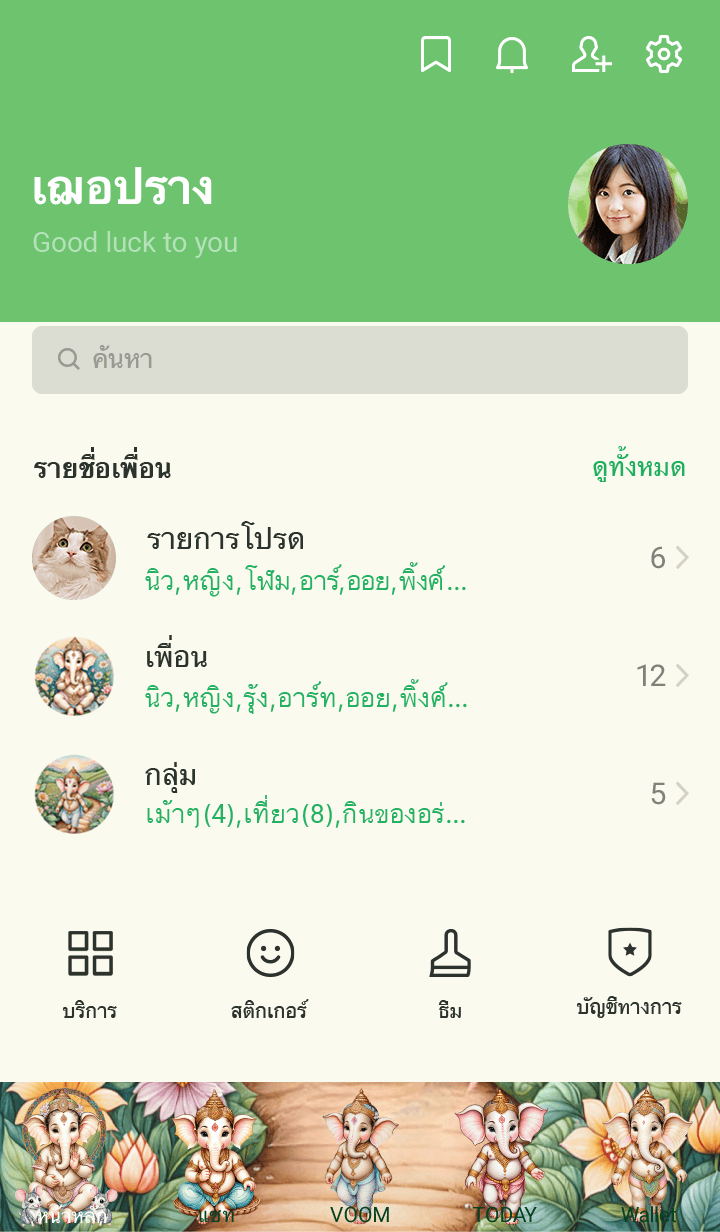This screenshot has width=720, height=1232.
Task: Tap ดูทั้งหมด to see all friends
Action: point(638,468)
